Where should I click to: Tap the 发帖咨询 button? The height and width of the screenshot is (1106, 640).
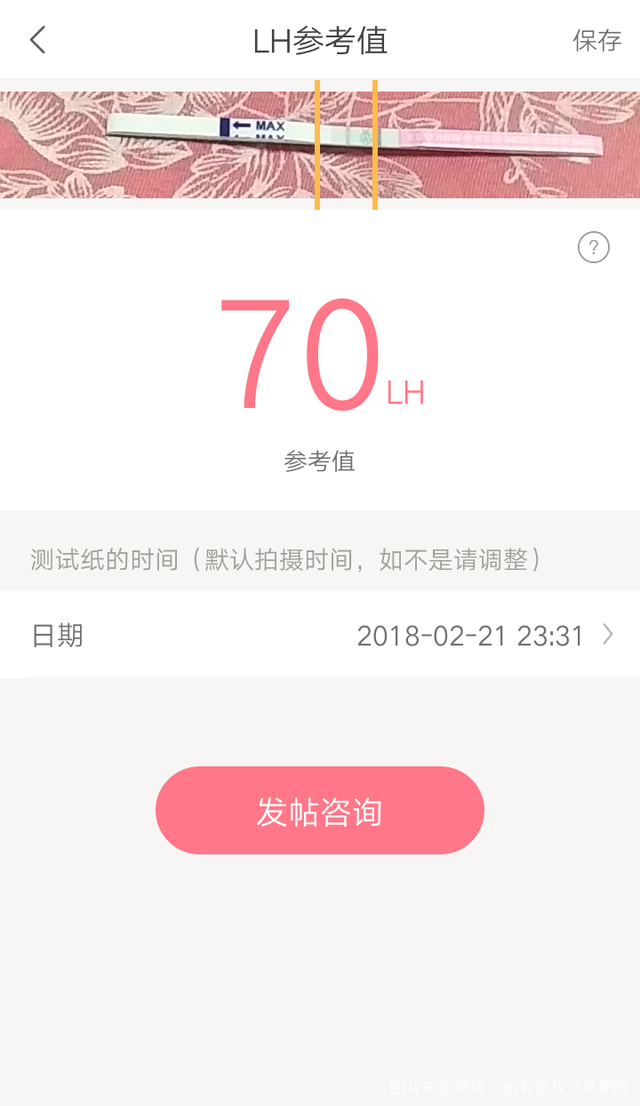320,811
